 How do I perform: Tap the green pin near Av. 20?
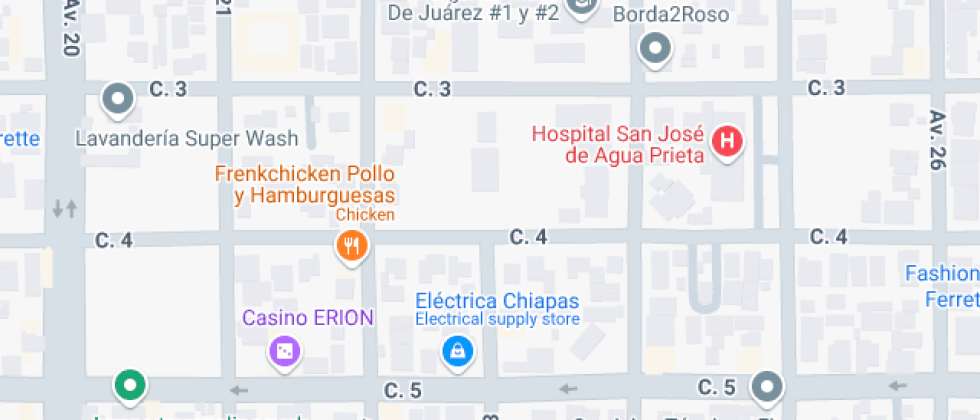(129, 383)
